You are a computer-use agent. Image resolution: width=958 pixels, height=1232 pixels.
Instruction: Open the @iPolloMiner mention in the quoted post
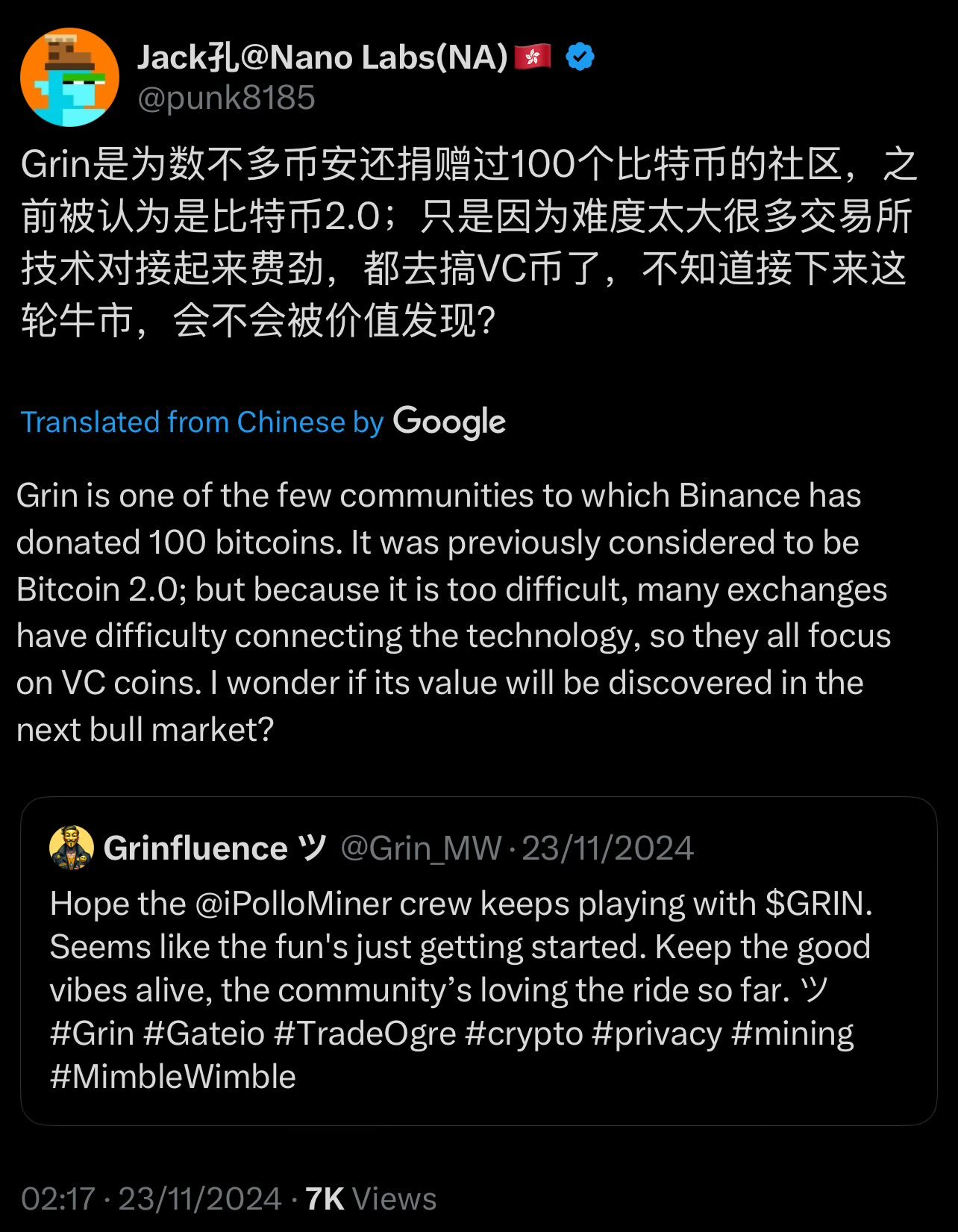[x=293, y=904]
